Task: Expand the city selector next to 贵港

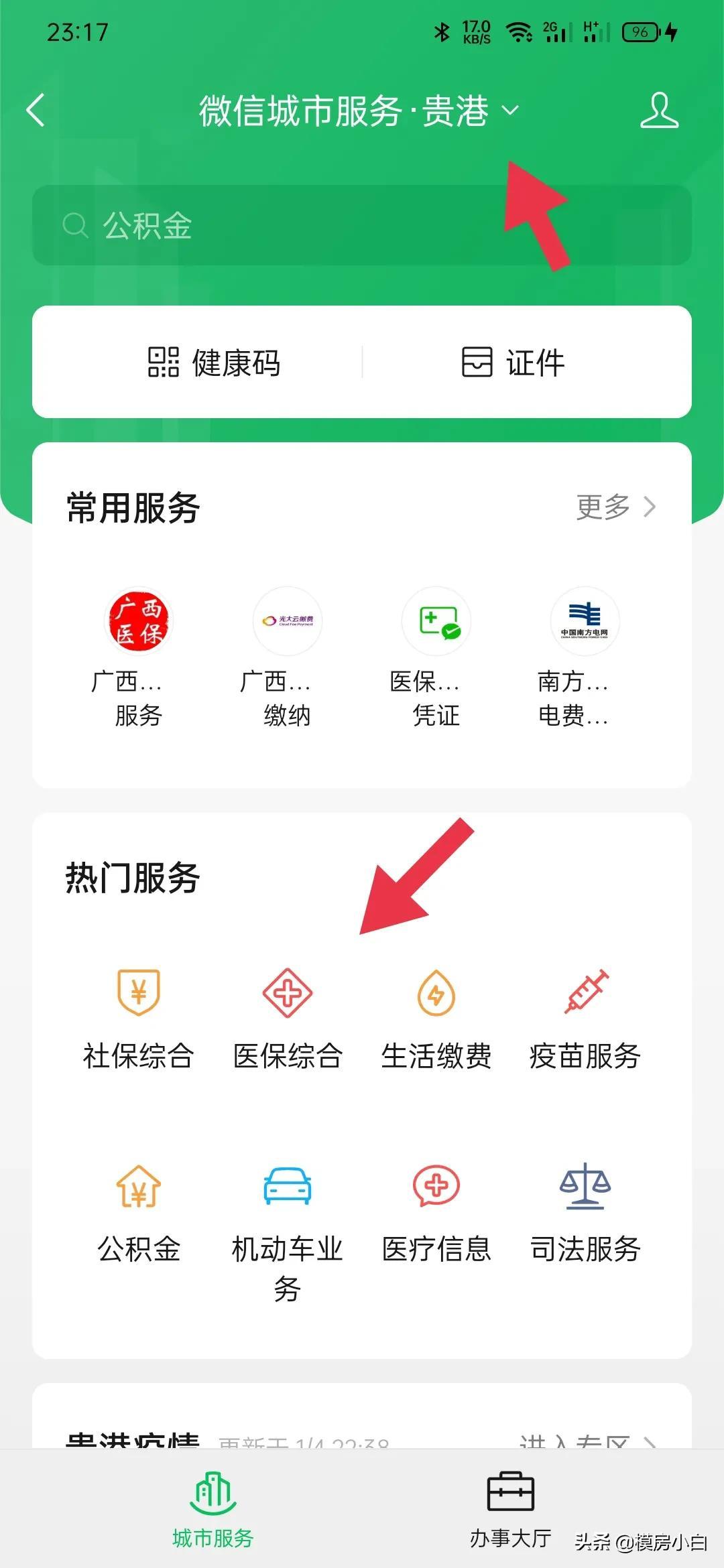Action: [511, 113]
